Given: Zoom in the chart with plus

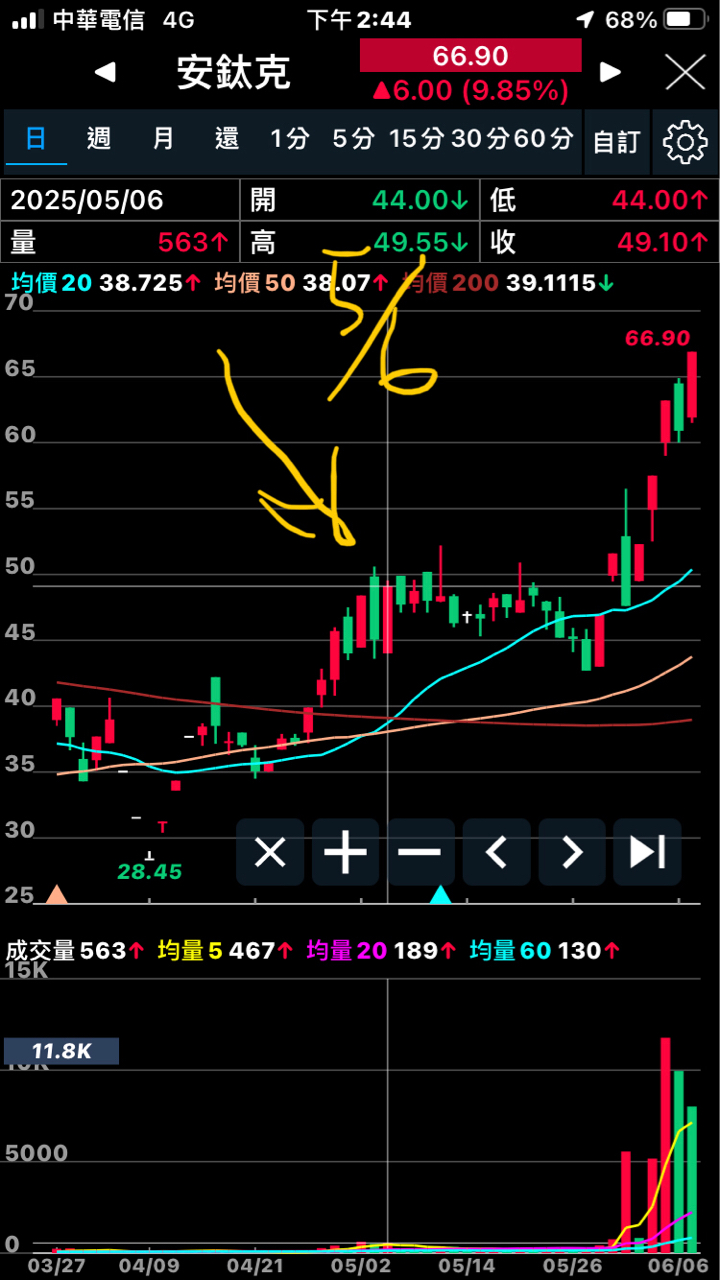Looking at the screenshot, I should [345, 852].
